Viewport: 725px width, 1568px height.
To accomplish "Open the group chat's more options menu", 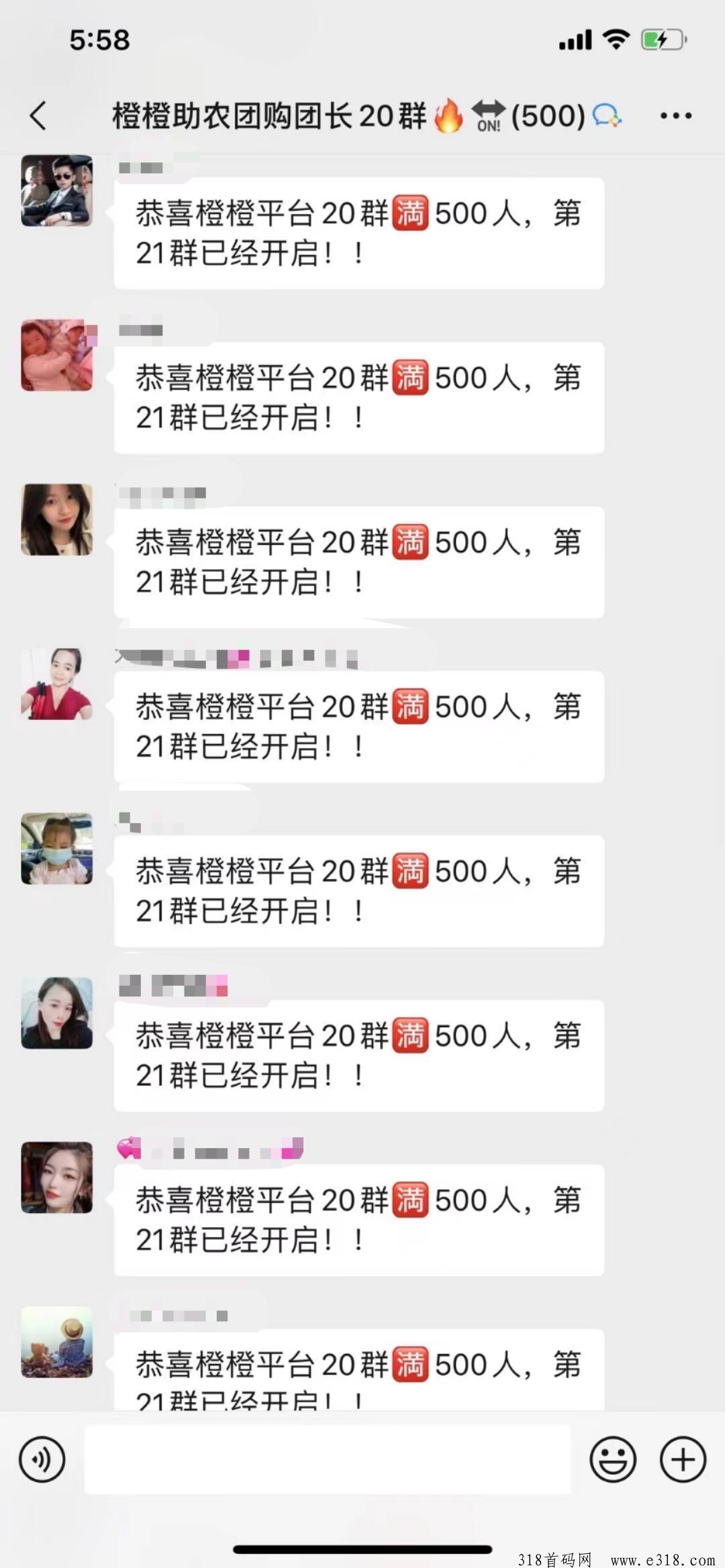I will (675, 115).
